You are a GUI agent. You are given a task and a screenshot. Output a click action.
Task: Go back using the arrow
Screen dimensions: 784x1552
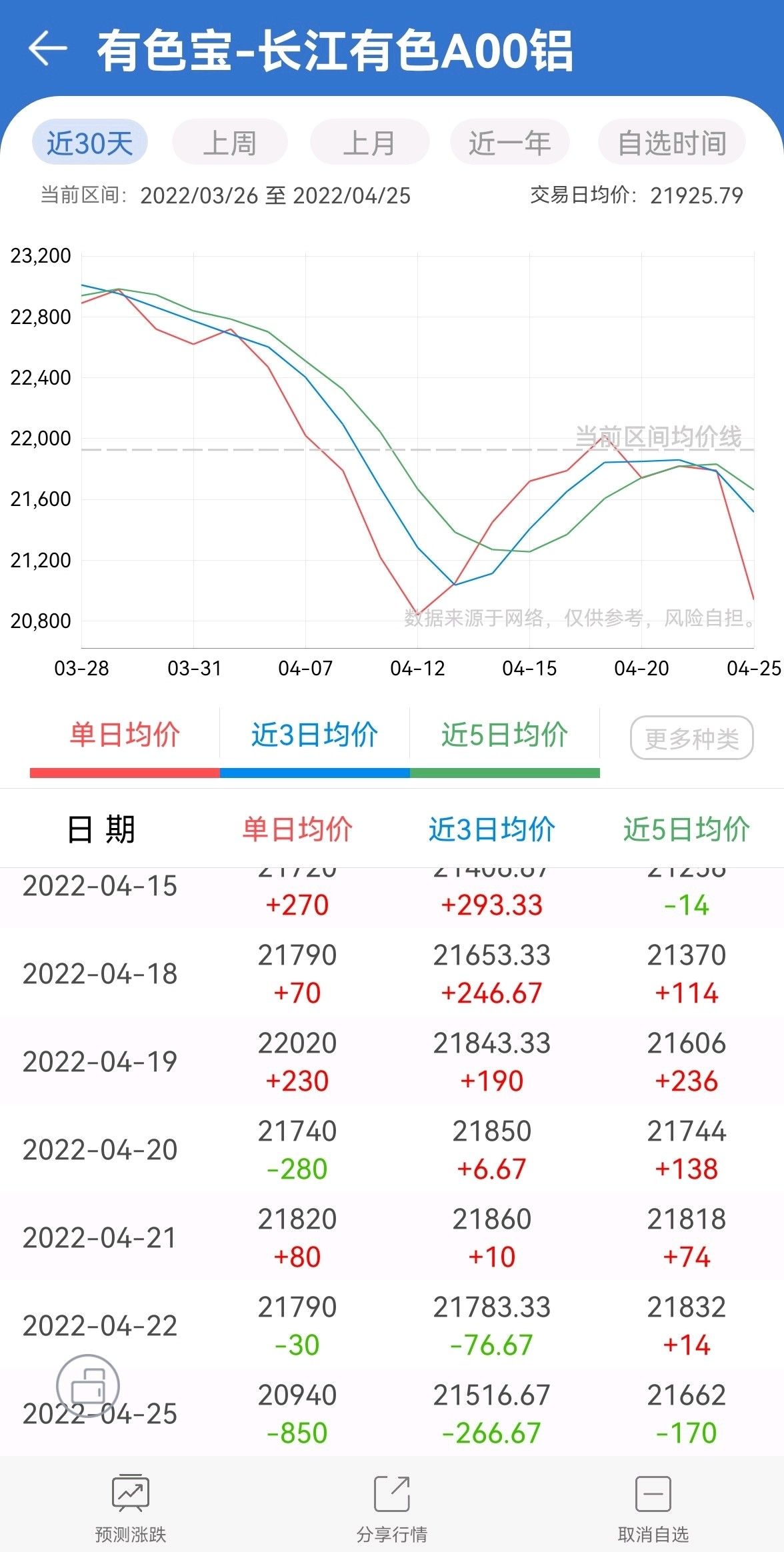click(x=47, y=49)
